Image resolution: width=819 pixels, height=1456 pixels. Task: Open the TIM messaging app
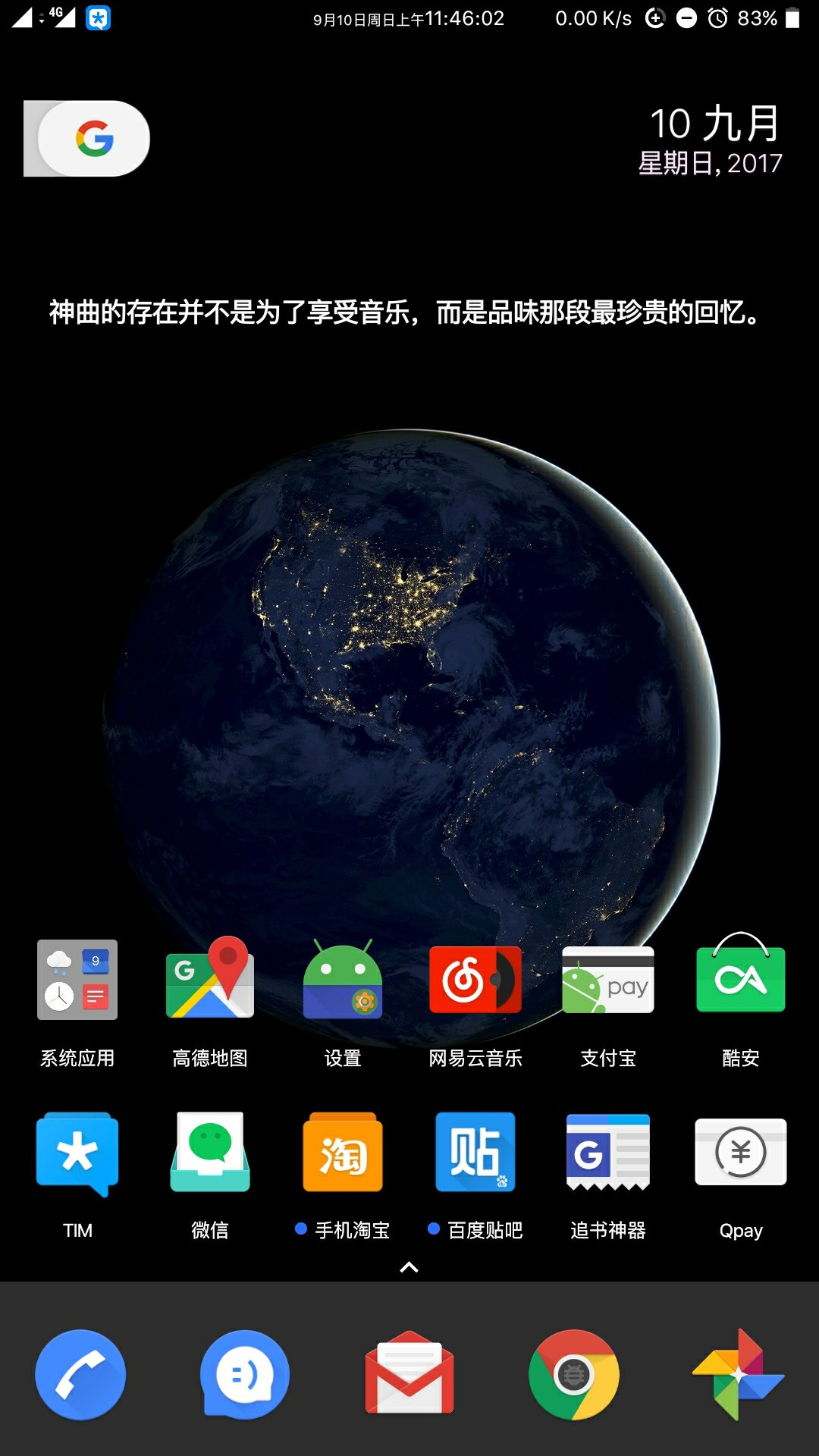click(77, 1153)
